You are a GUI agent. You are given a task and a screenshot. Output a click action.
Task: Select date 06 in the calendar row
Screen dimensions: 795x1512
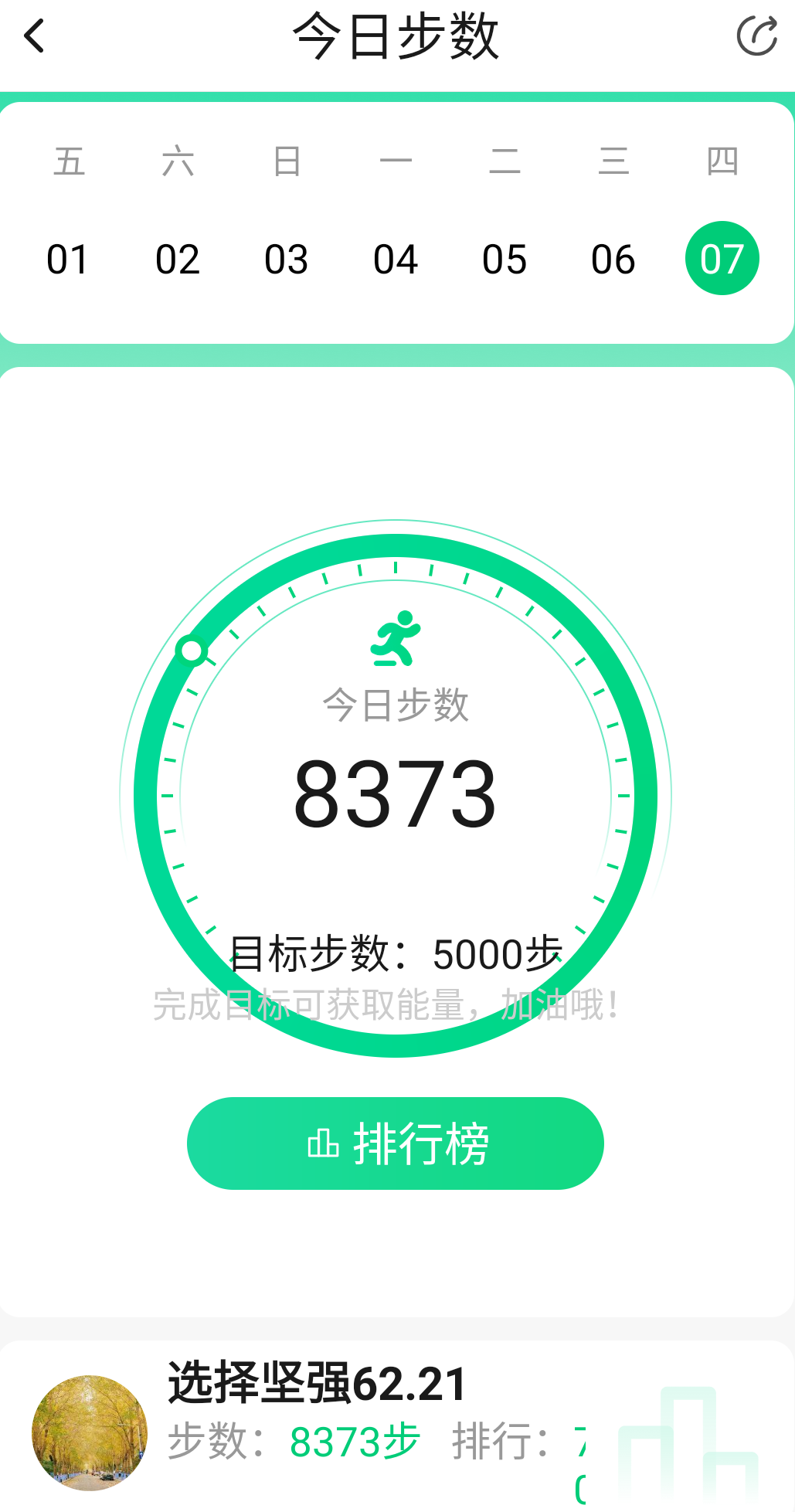point(613,258)
